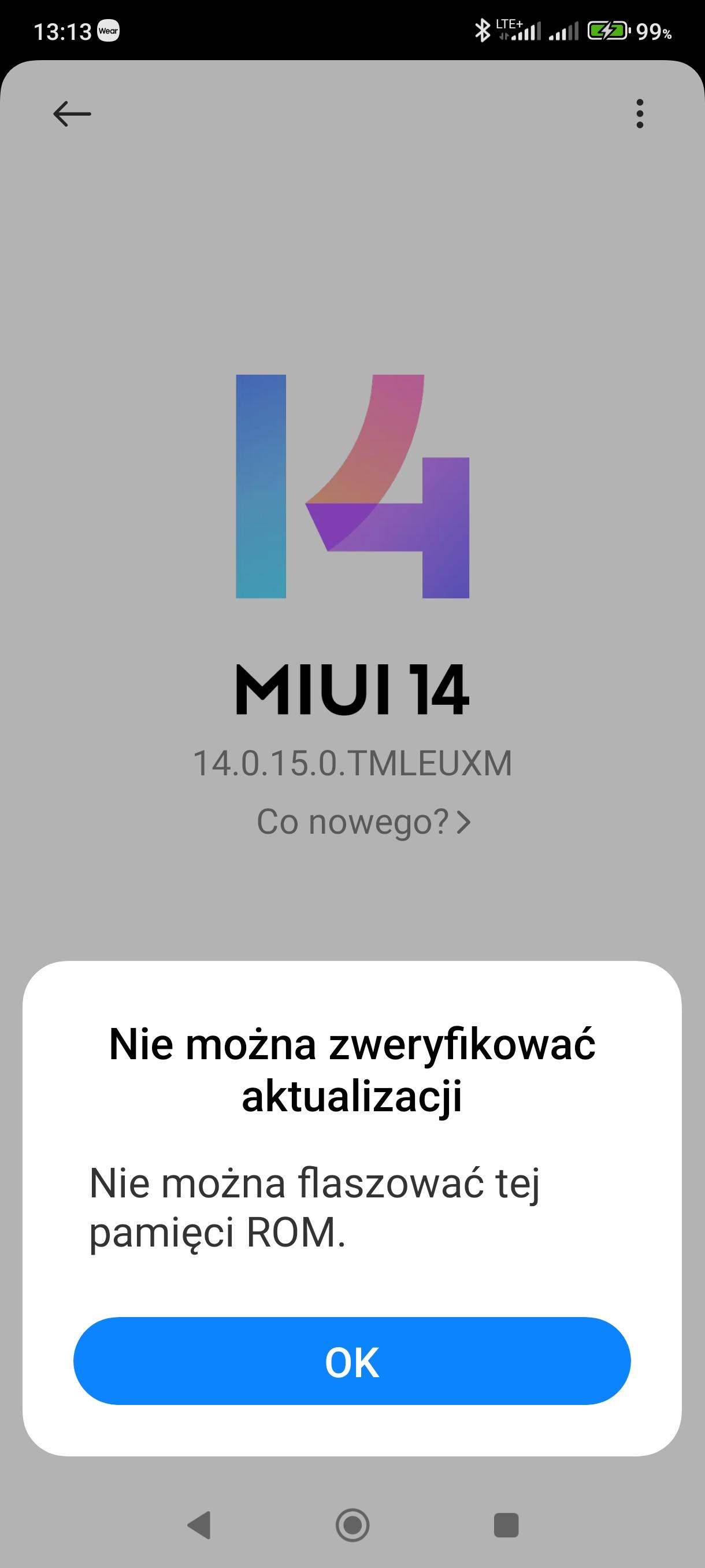Go back using the top arrow
Image resolution: width=705 pixels, height=1568 pixels.
[x=72, y=114]
